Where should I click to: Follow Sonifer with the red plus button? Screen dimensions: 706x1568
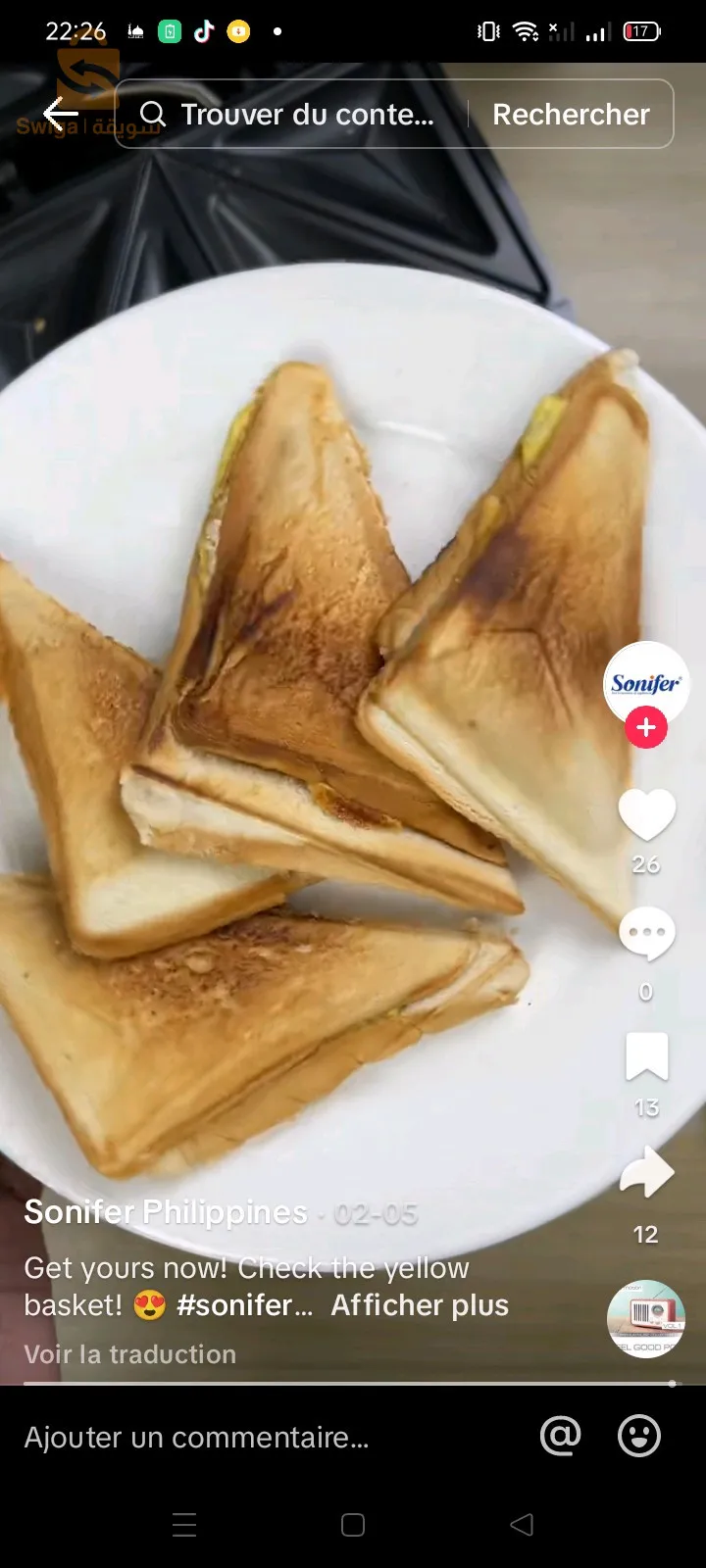tap(646, 728)
